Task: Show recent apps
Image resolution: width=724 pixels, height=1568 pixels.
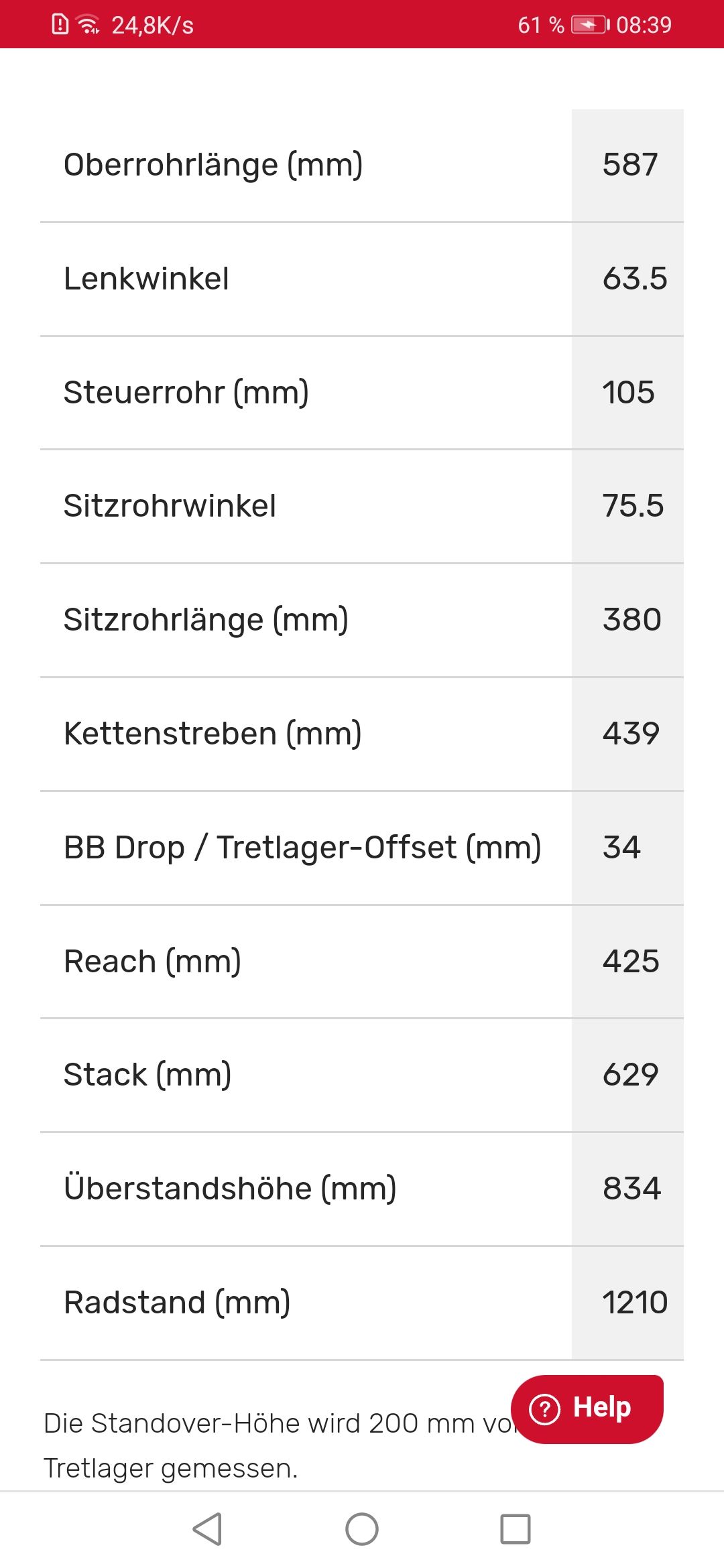Action: coord(515,1529)
